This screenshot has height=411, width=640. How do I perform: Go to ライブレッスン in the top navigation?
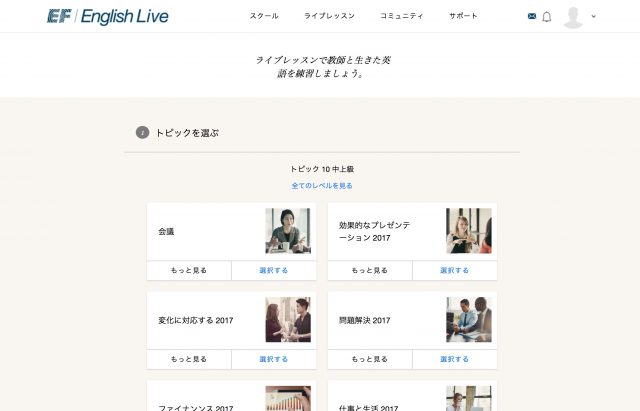[329, 16]
